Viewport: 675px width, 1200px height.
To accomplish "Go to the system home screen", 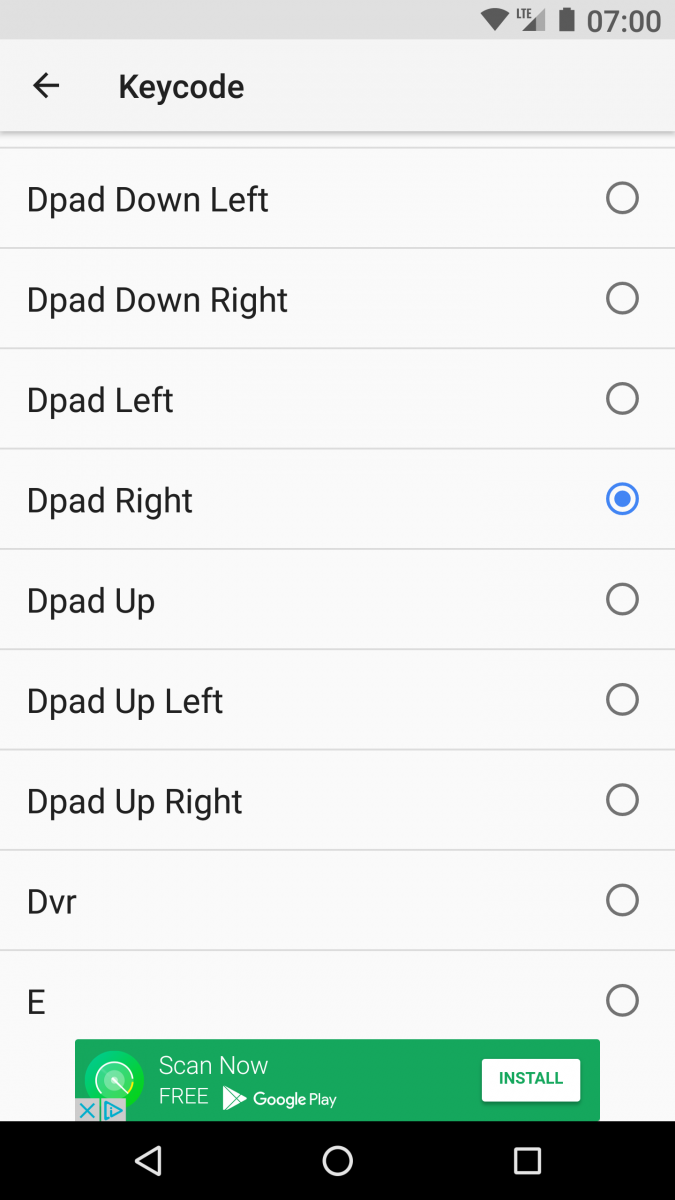I will [x=338, y=1160].
